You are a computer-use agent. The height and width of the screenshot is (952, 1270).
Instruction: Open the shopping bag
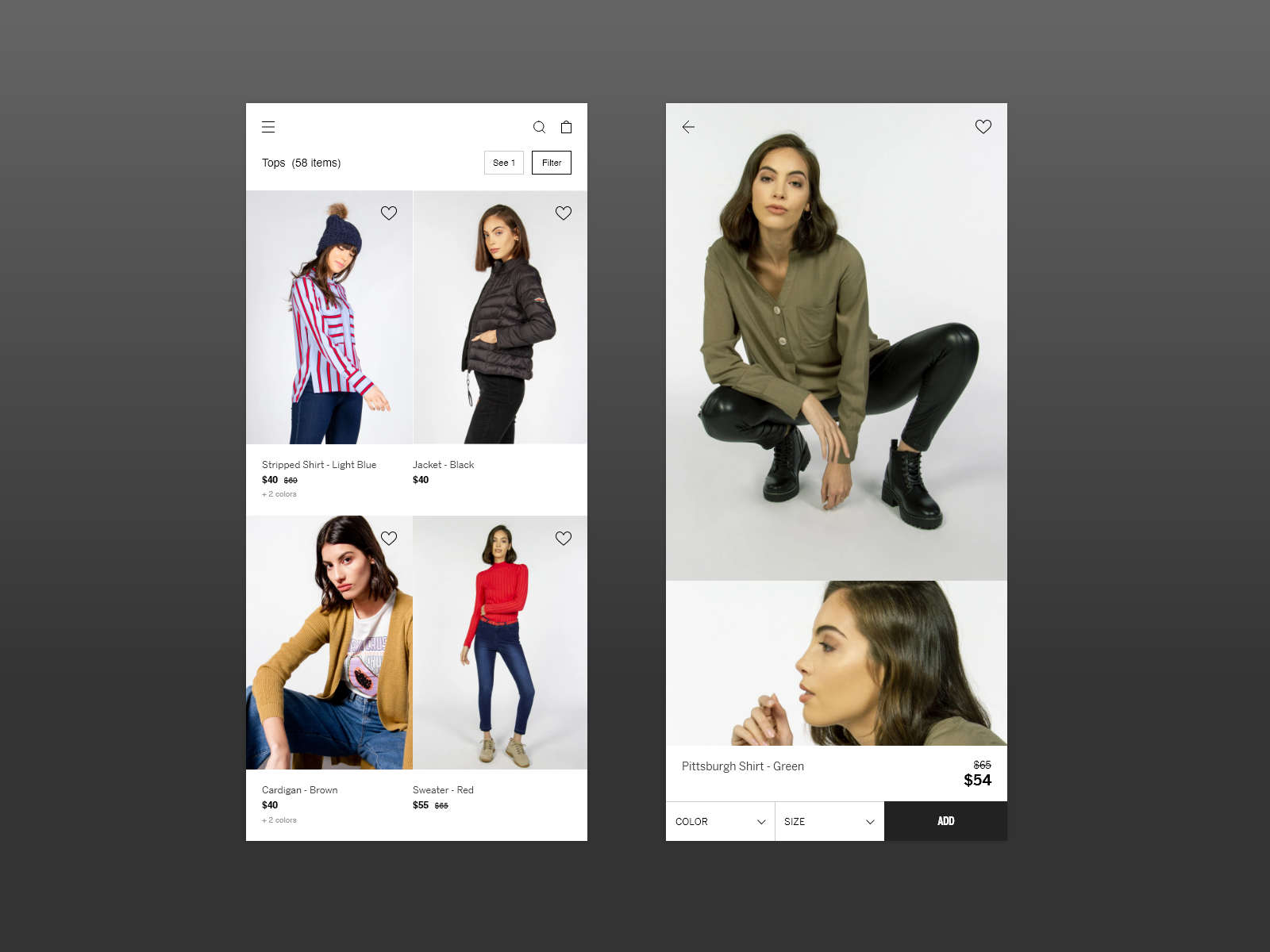point(566,127)
